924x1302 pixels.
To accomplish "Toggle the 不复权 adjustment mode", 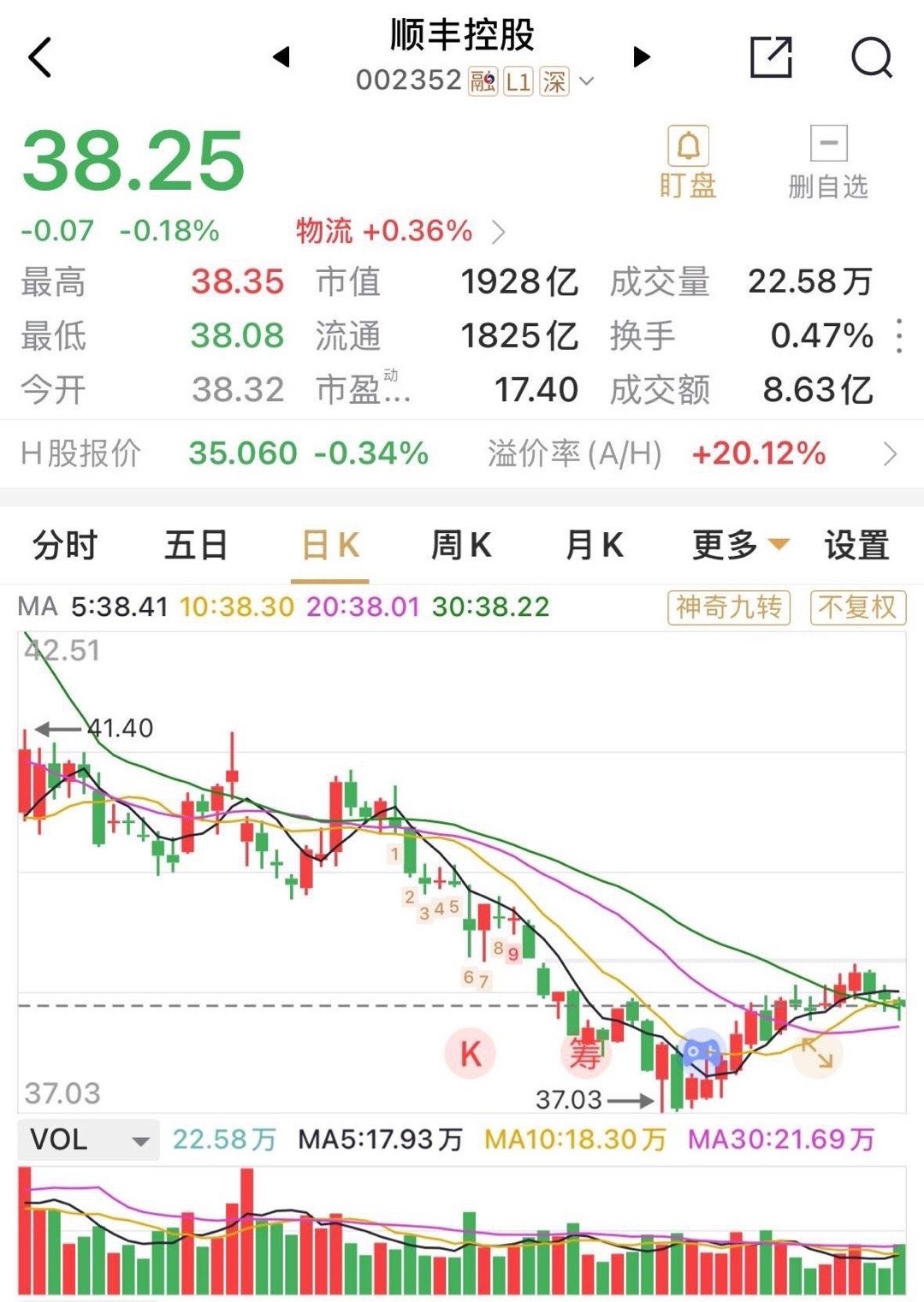I will click(856, 608).
